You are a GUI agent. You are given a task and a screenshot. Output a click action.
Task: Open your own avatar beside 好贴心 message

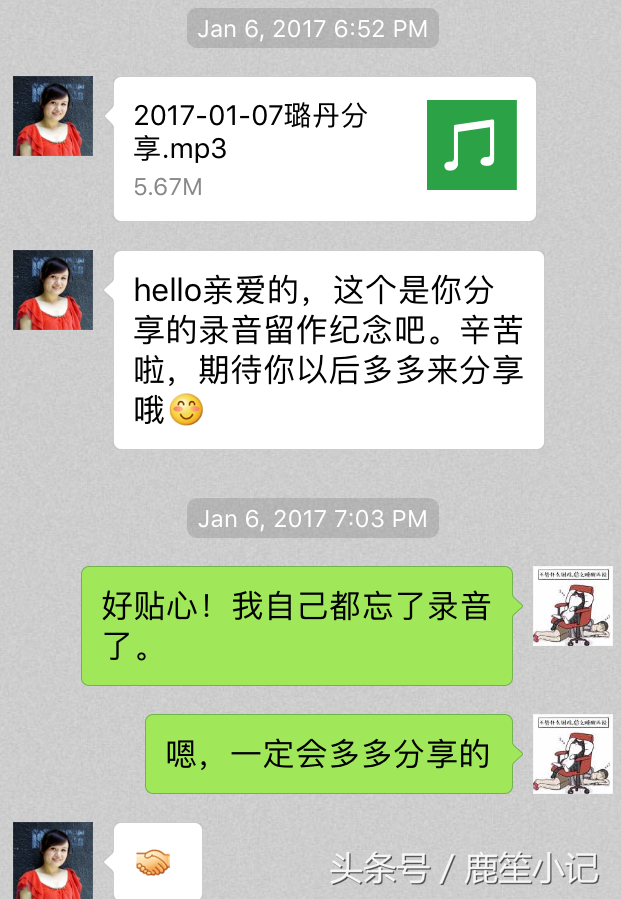click(572, 606)
